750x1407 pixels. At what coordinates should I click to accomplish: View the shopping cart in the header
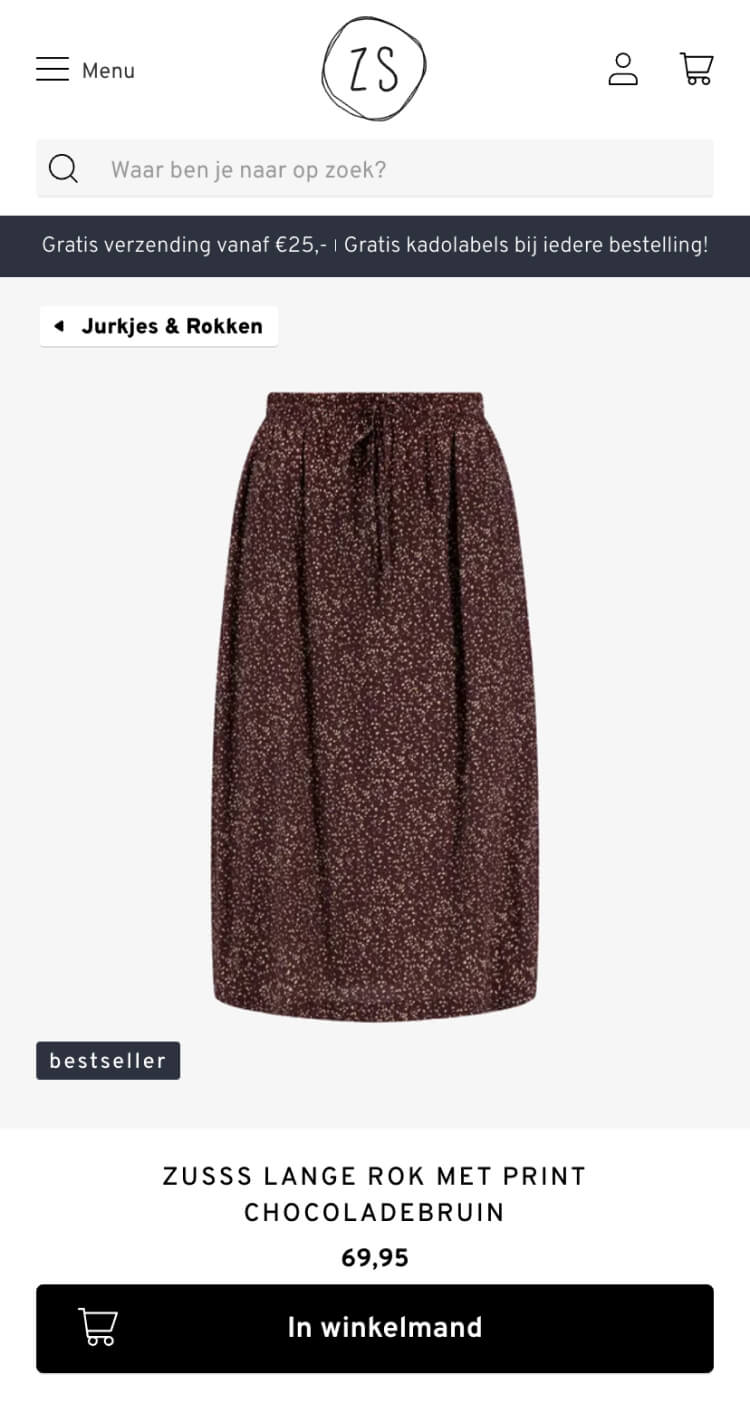coord(696,69)
